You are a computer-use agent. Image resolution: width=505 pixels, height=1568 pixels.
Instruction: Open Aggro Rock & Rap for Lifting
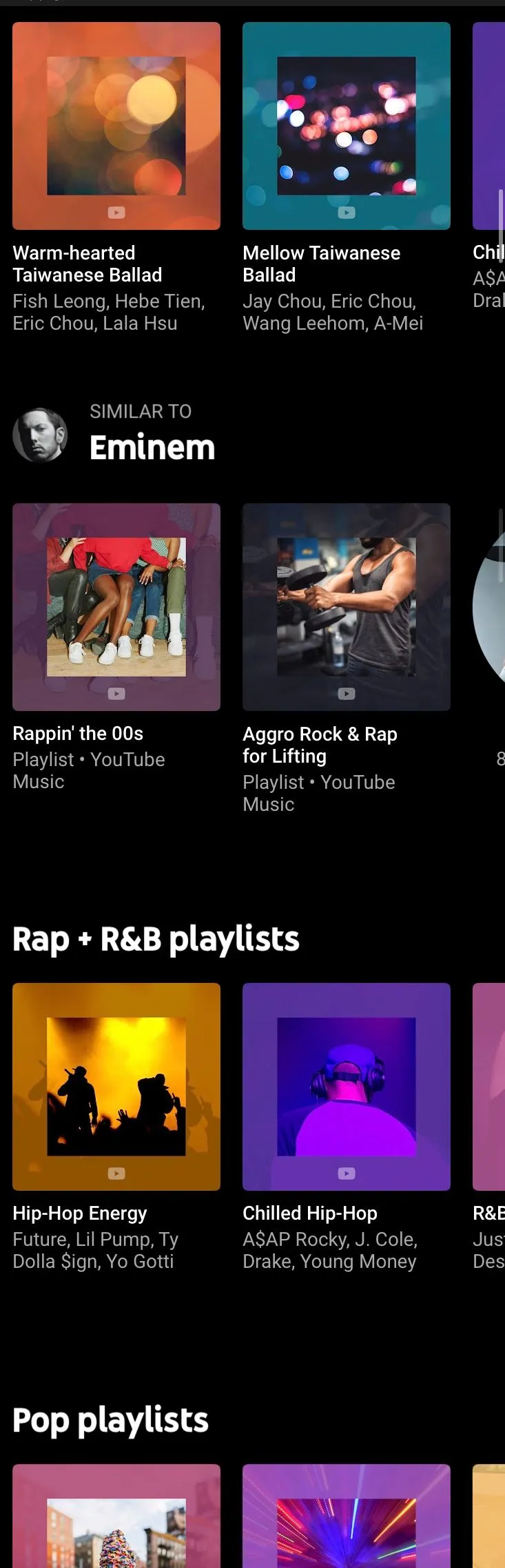point(347,606)
